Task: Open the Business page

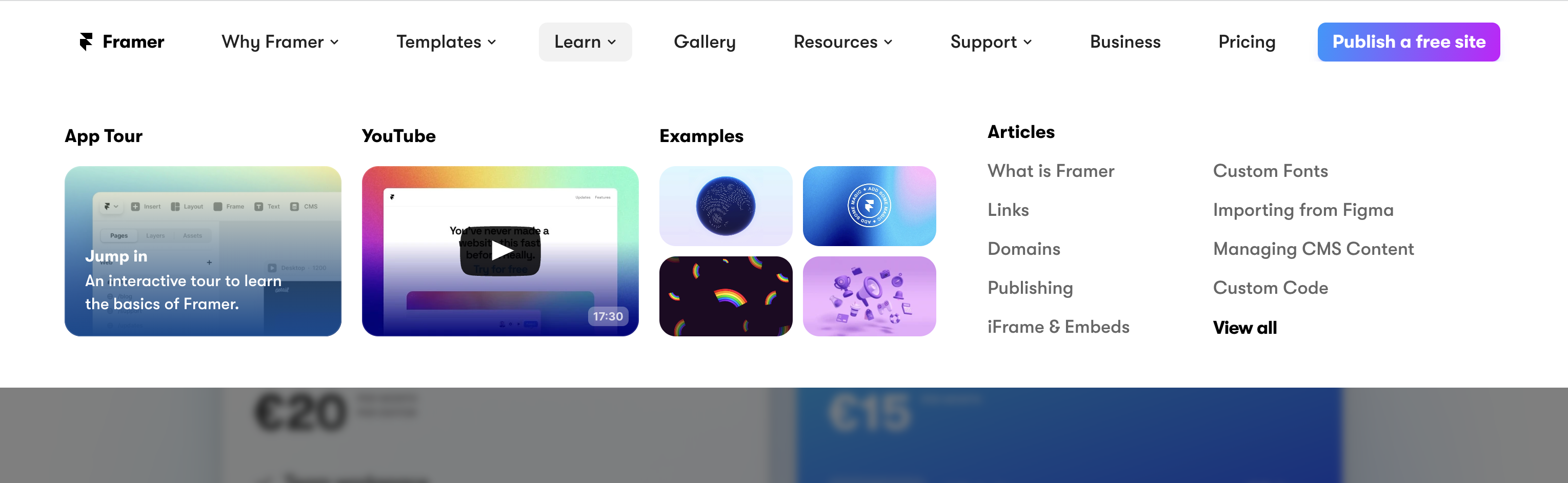Action: click(x=1125, y=42)
